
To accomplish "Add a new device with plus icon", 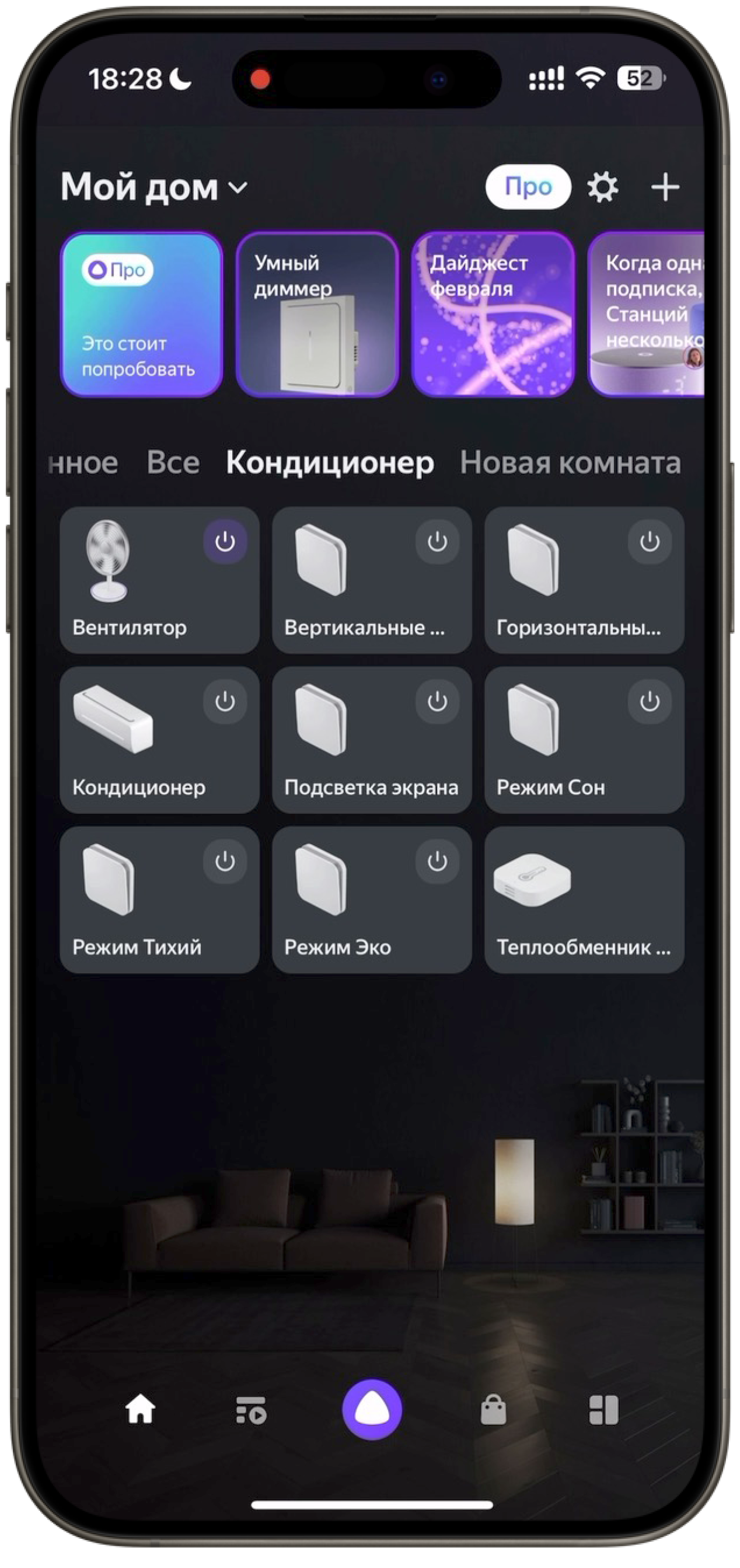I will (x=665, y=187).
